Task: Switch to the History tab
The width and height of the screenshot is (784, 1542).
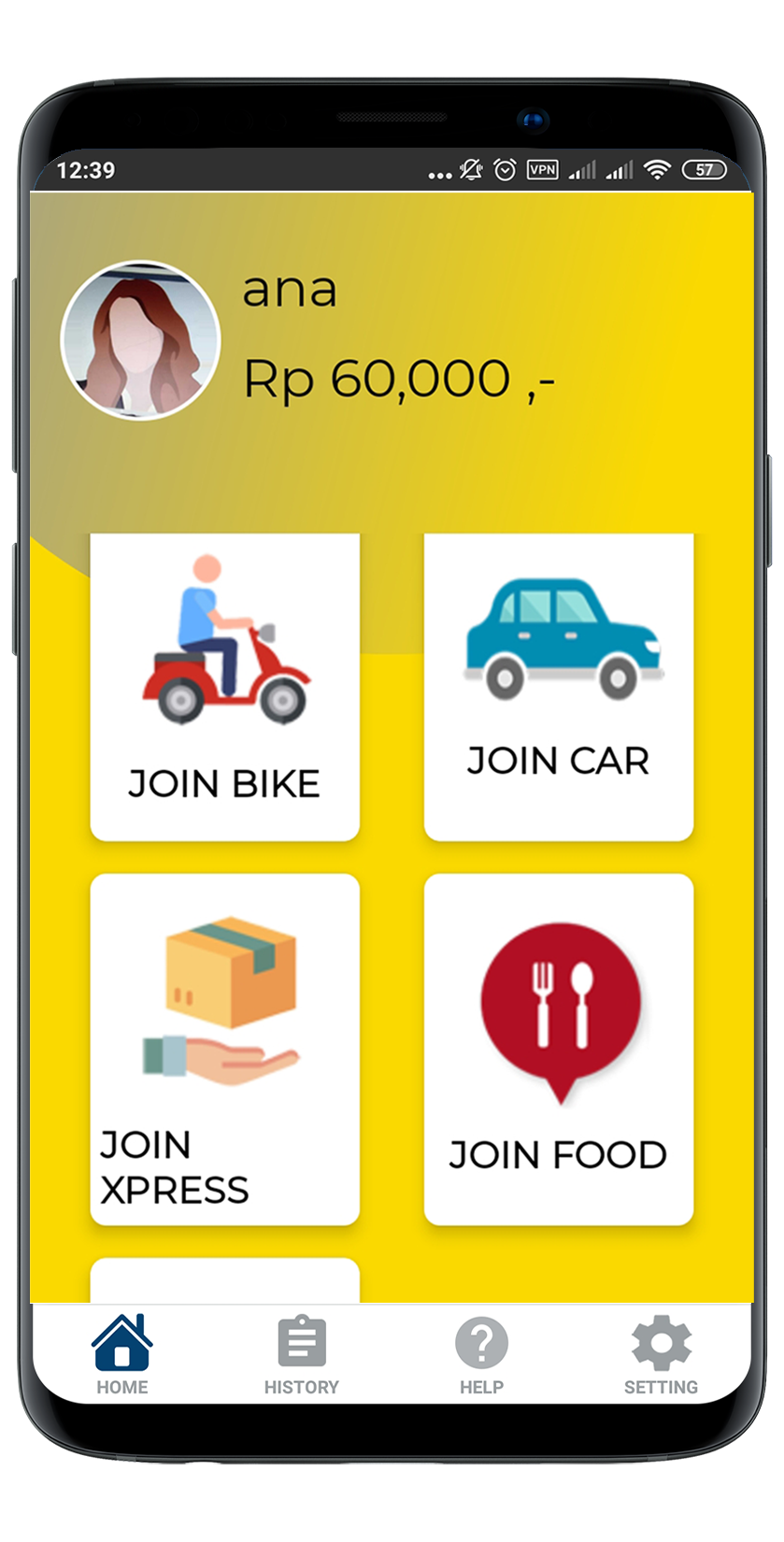Action: [301, 1355]
